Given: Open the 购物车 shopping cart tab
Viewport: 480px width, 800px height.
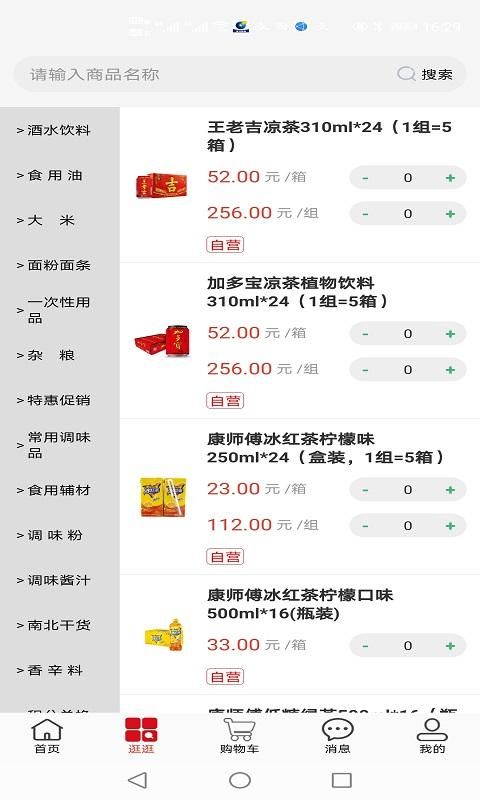Looking at the screenshot, I should click(x=239, y=736).
